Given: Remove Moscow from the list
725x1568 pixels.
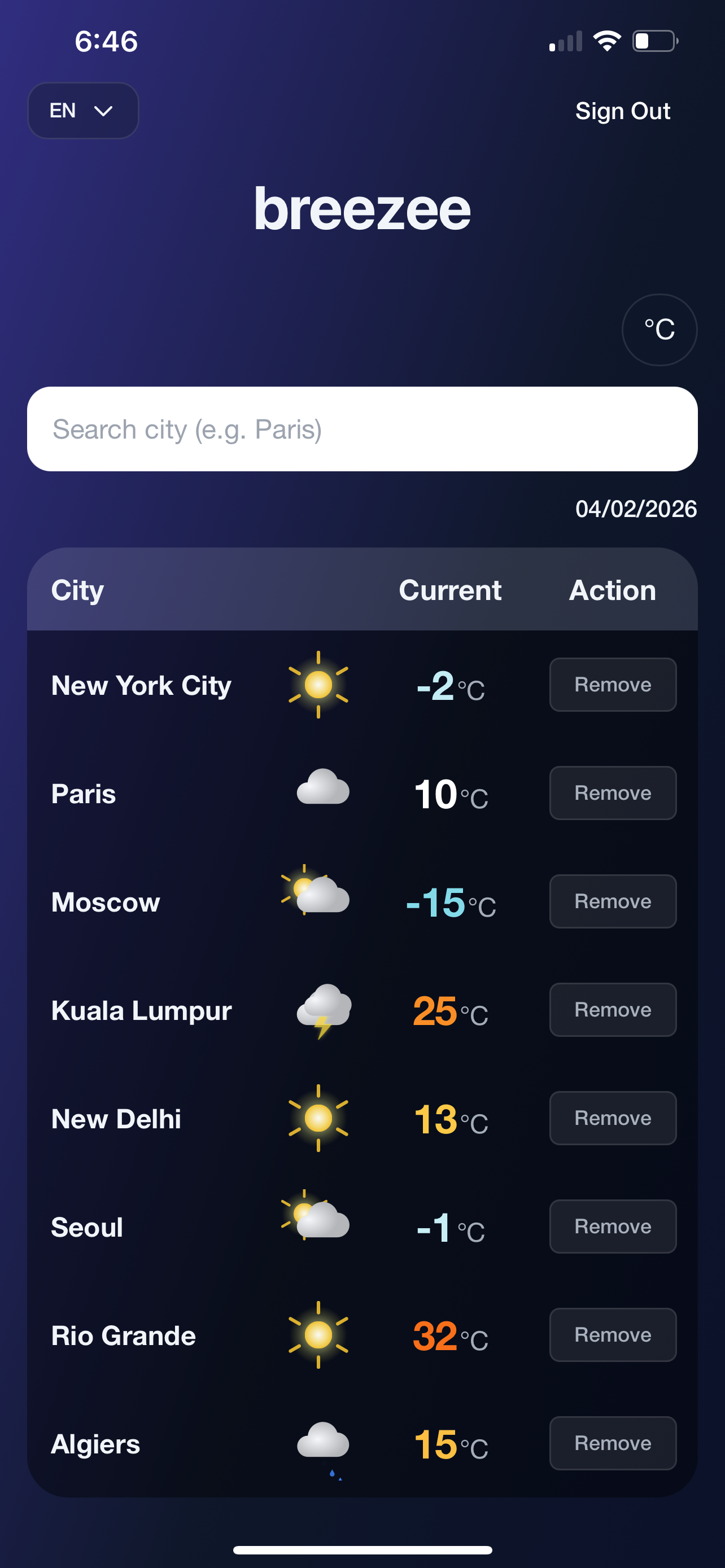Looking at the screenshot, I should pos(613,901).
